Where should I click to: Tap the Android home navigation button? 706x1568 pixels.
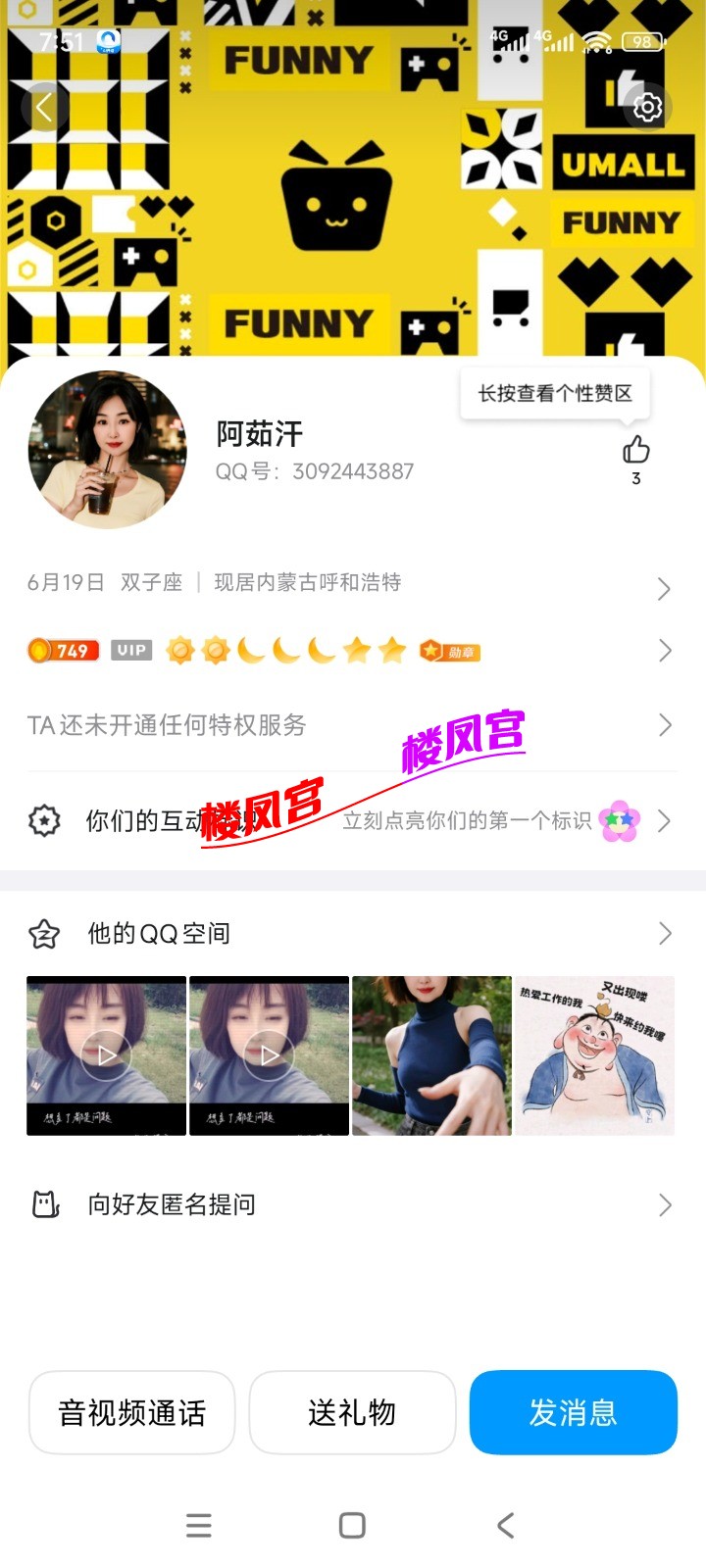point(351,1525)
